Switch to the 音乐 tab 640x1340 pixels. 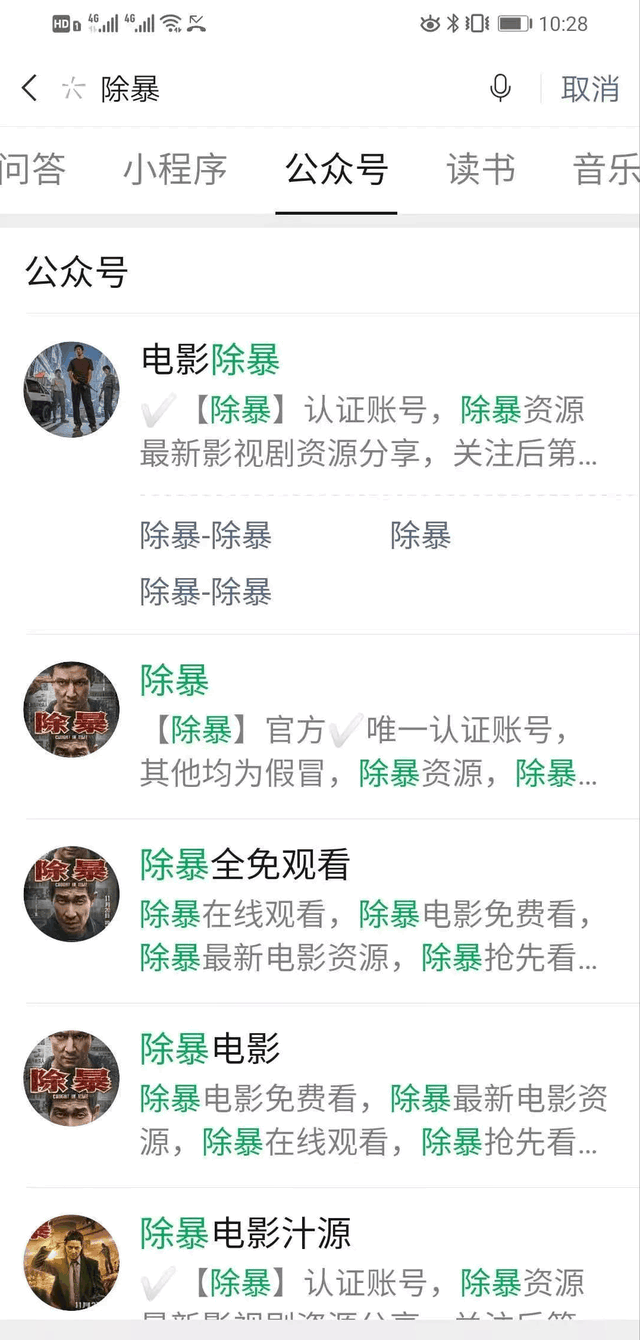[x=606, y=170]
